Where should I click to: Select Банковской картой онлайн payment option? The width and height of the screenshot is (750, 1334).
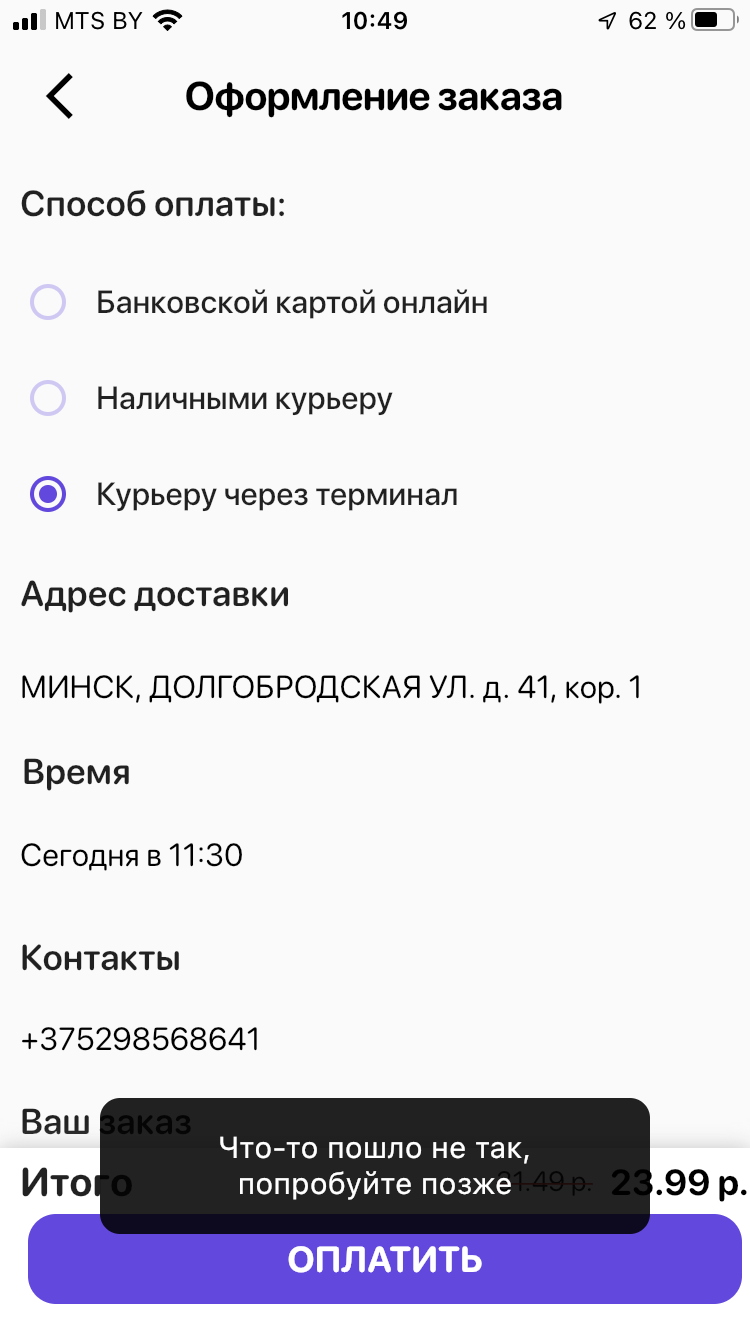click(x=48, y=302)
